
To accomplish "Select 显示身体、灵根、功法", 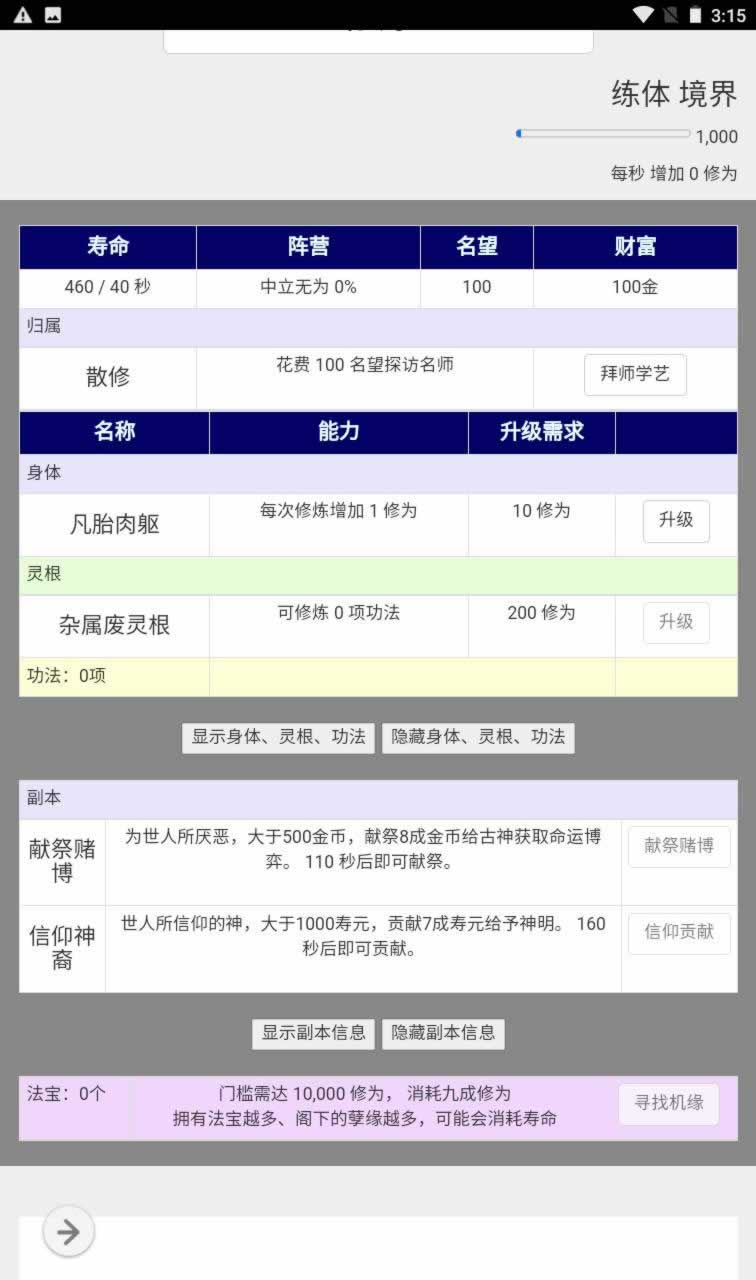I will tap(278, 737).
